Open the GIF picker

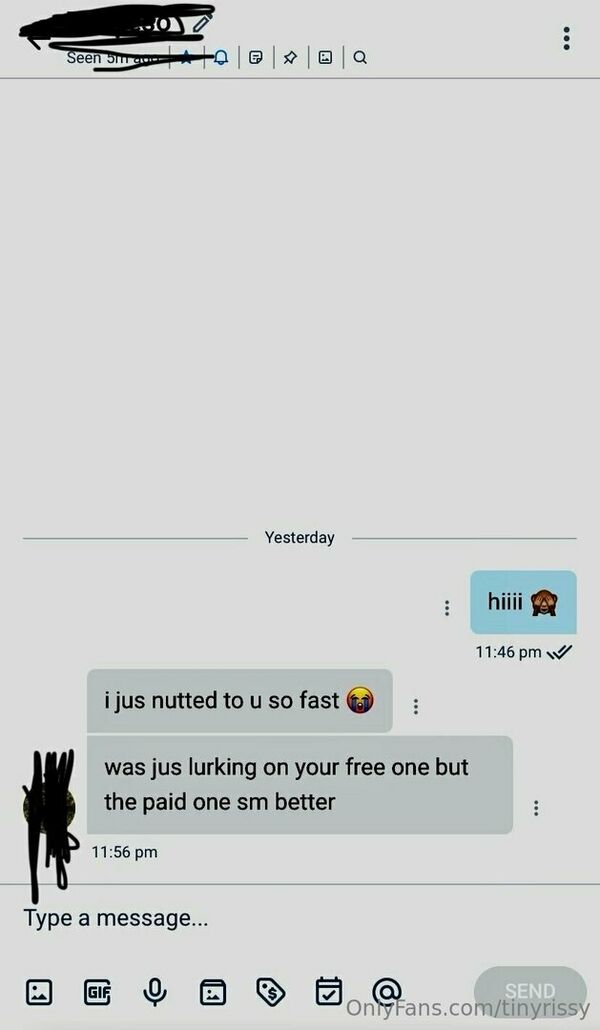97,991
